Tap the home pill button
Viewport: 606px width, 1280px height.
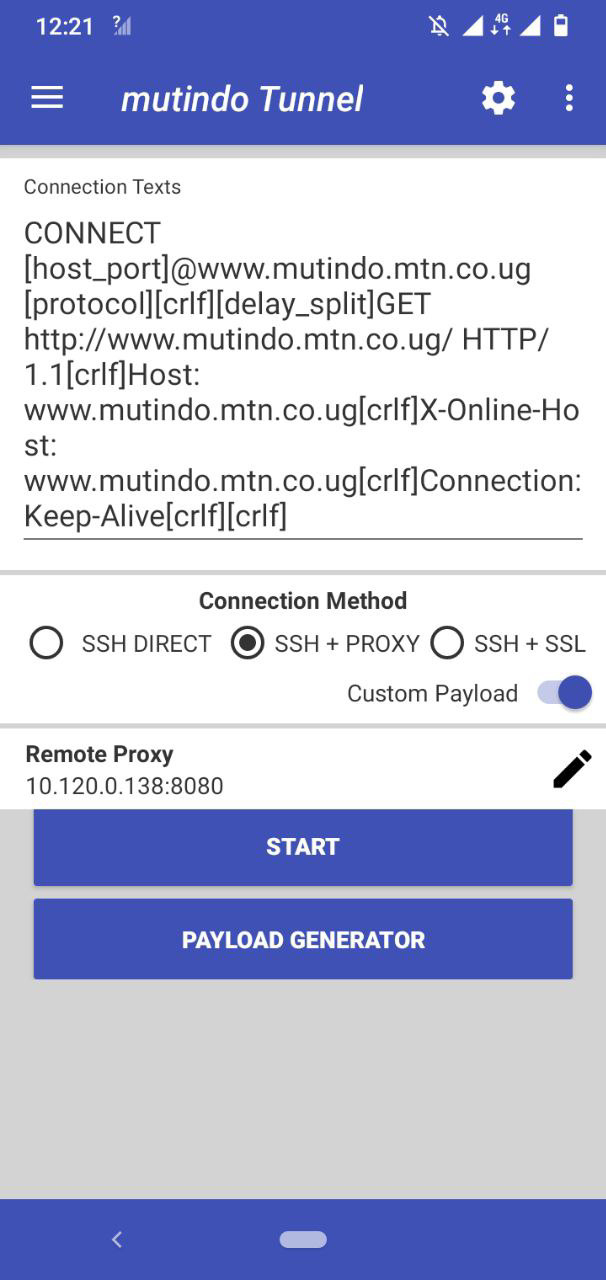point(303,1240)
